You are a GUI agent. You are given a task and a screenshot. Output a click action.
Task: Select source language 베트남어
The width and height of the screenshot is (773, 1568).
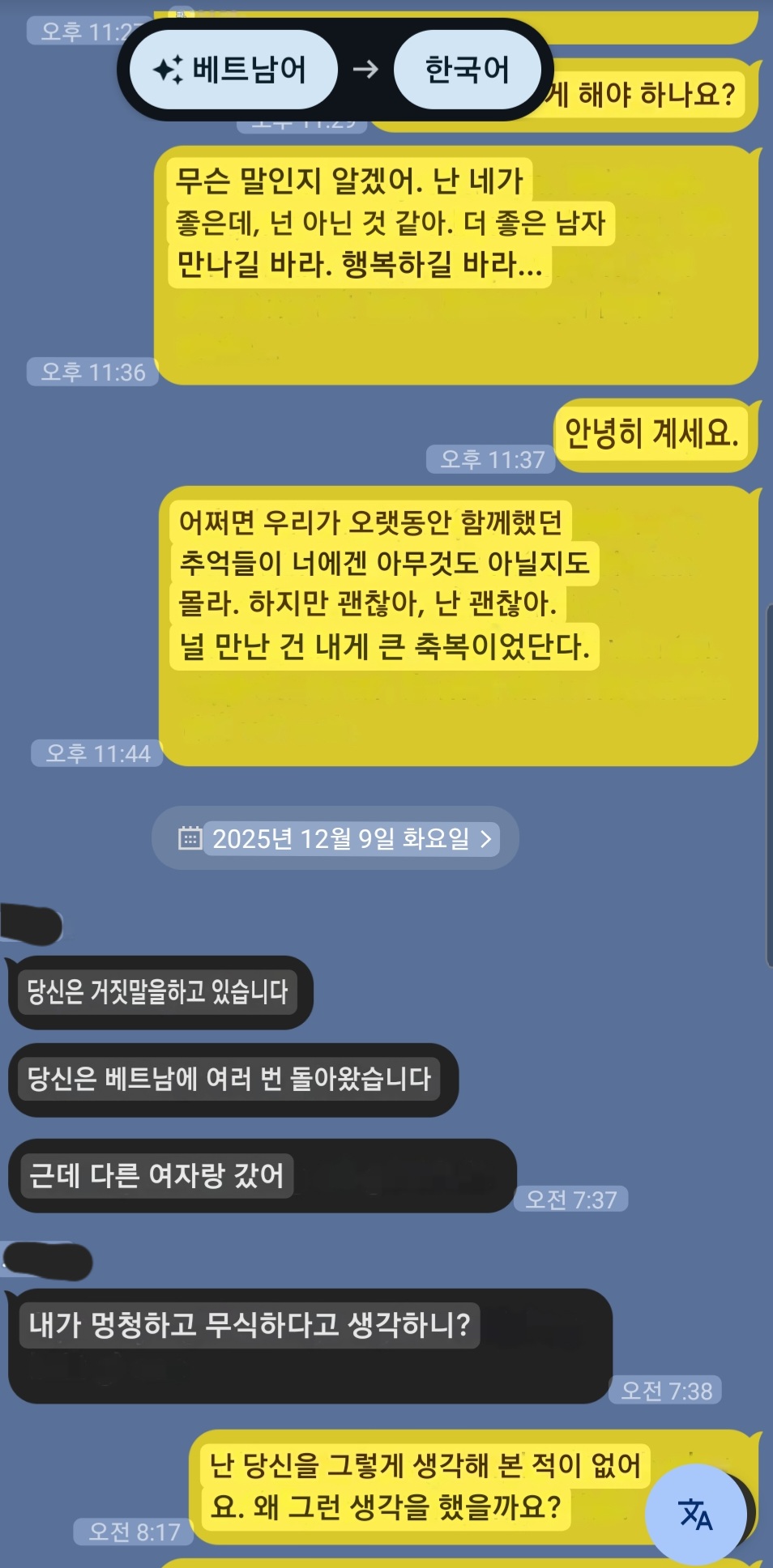233,70
